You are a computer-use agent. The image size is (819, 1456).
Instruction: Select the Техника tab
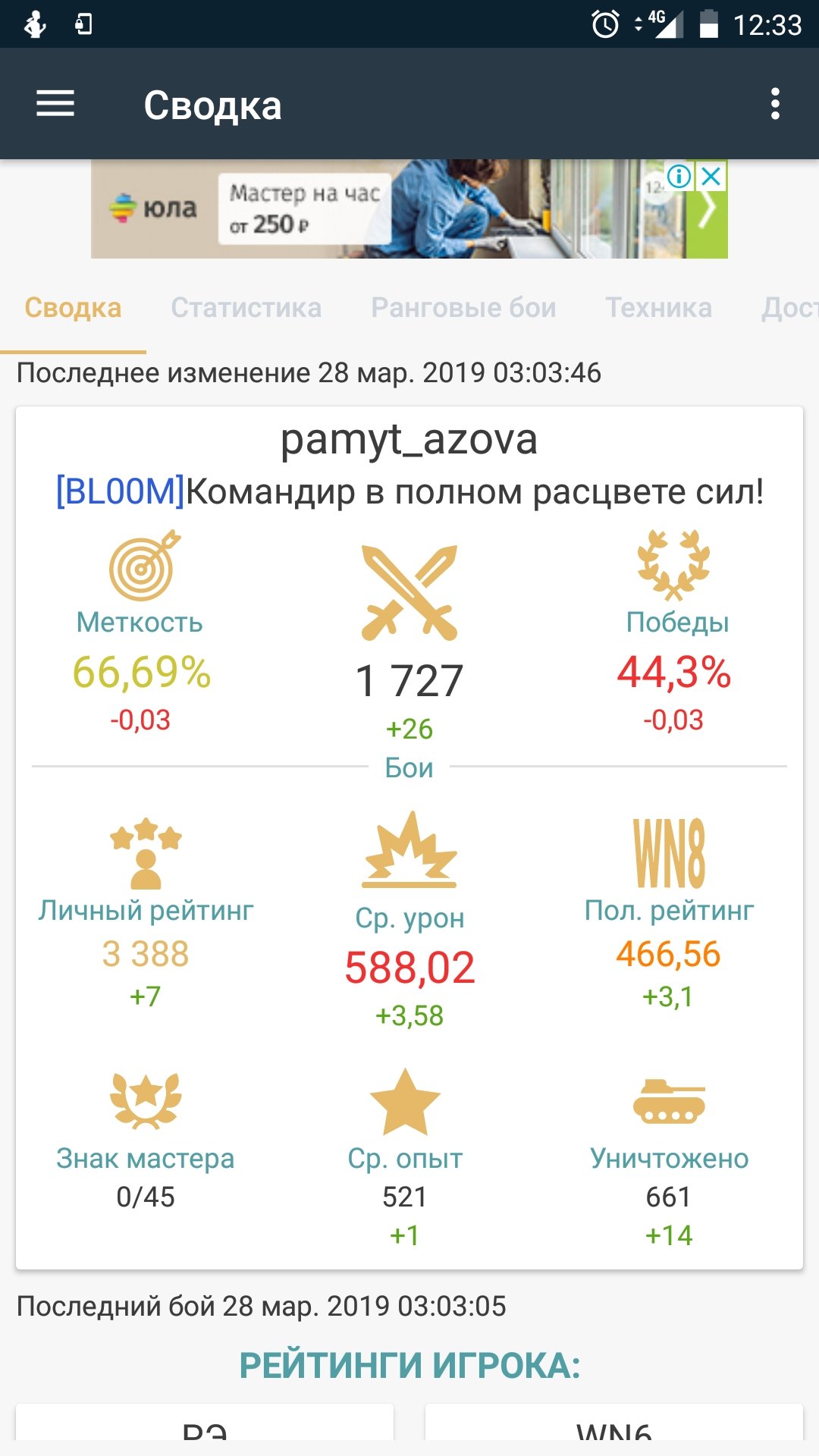pyautogui.click(x=658, y=308)
